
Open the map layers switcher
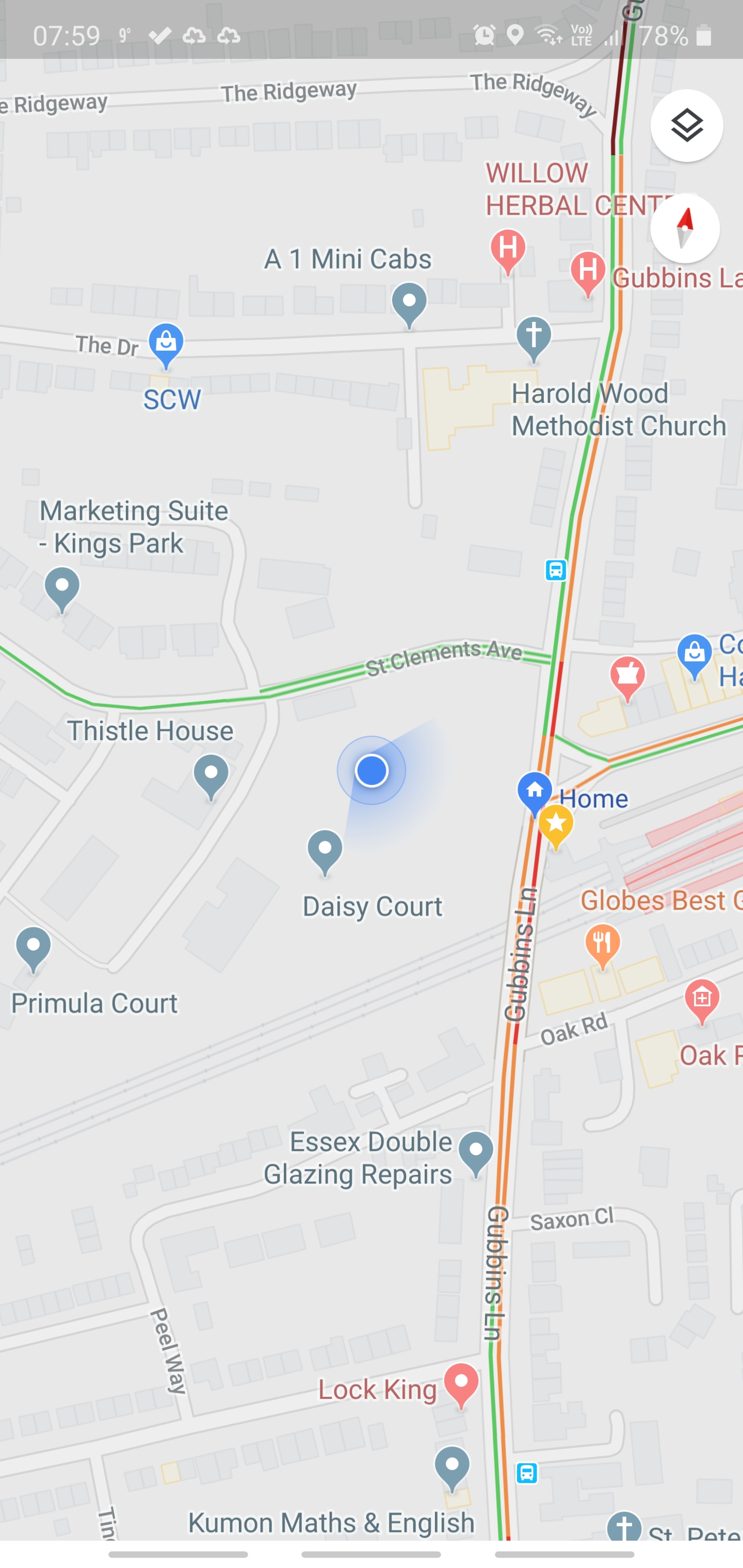(x=686, y=125)
